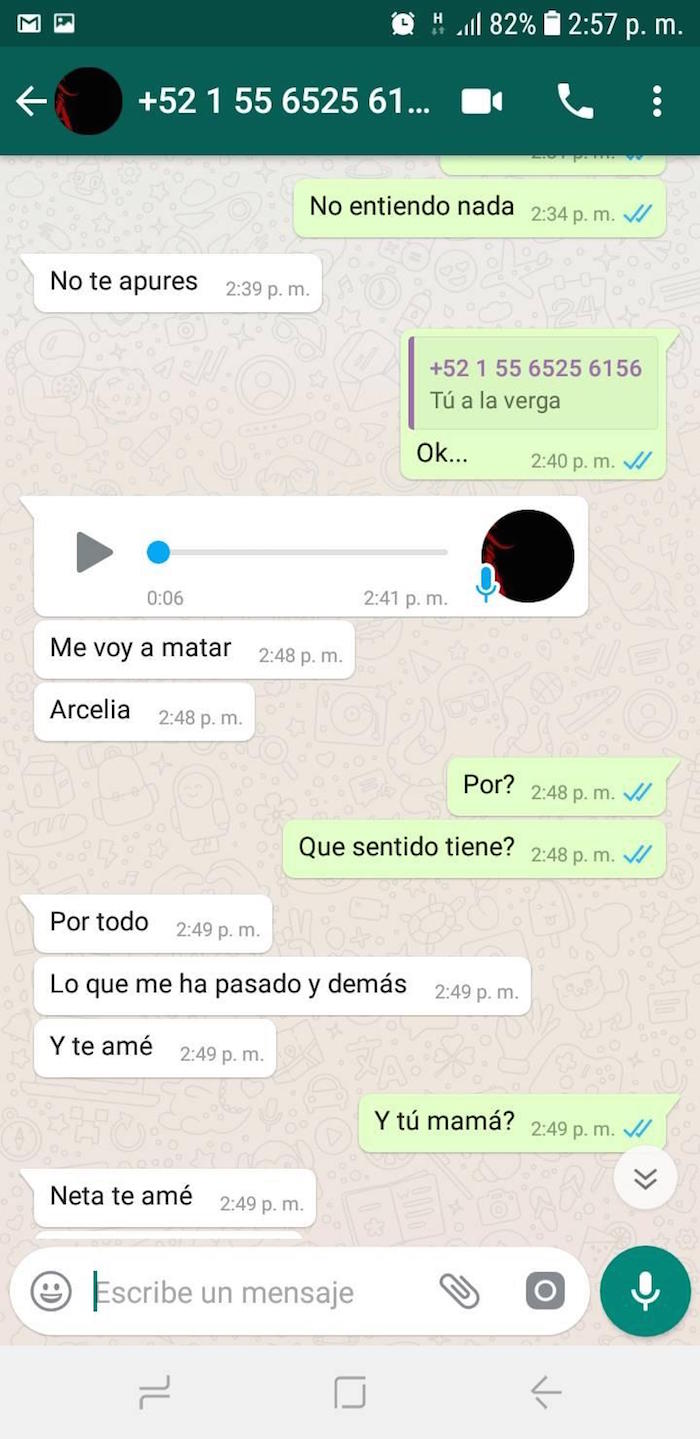700x1439 pixels.
Task: Jump to the quoted "Tú a la verga" message
Action: click(x=534, y=384)
